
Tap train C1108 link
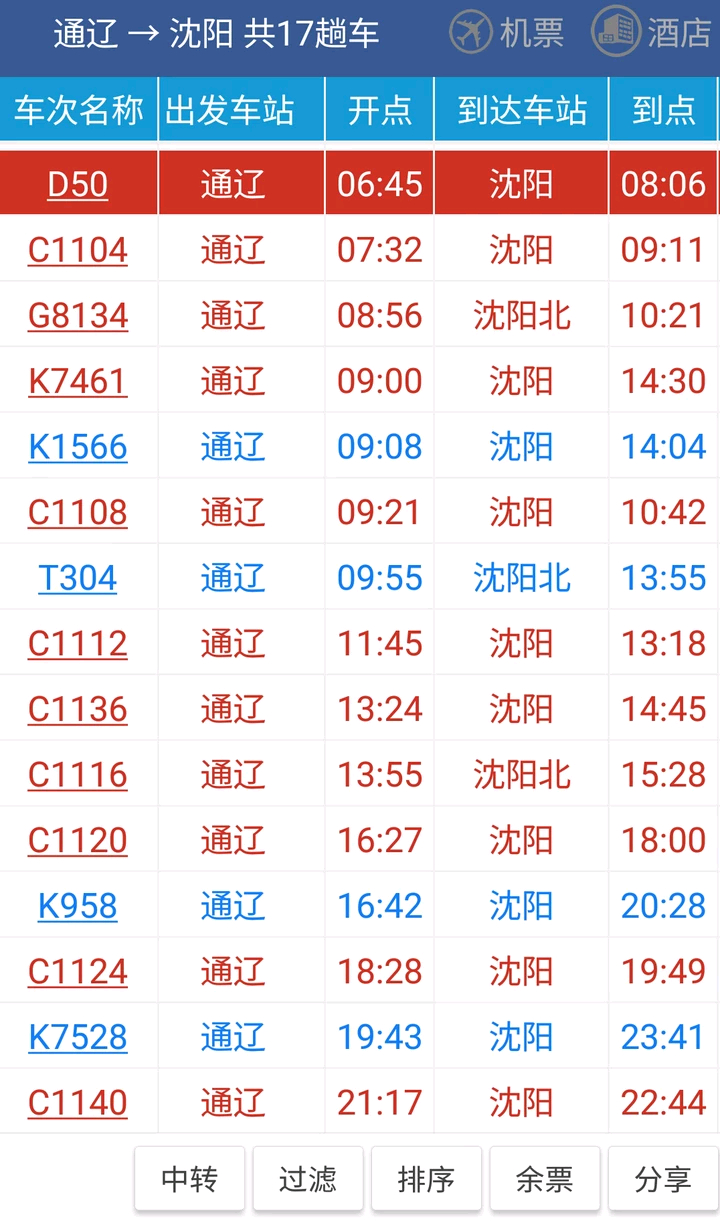pos(78,512)
